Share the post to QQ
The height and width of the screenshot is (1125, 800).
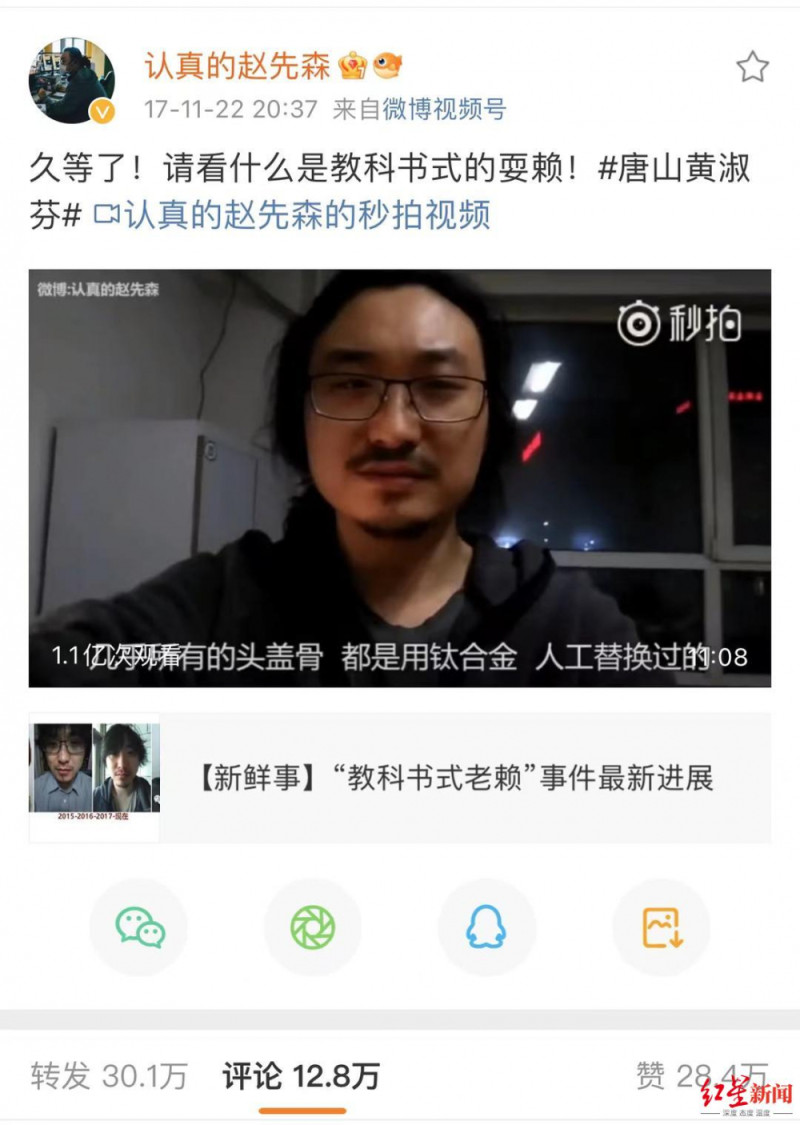click(x=486, y=927)
